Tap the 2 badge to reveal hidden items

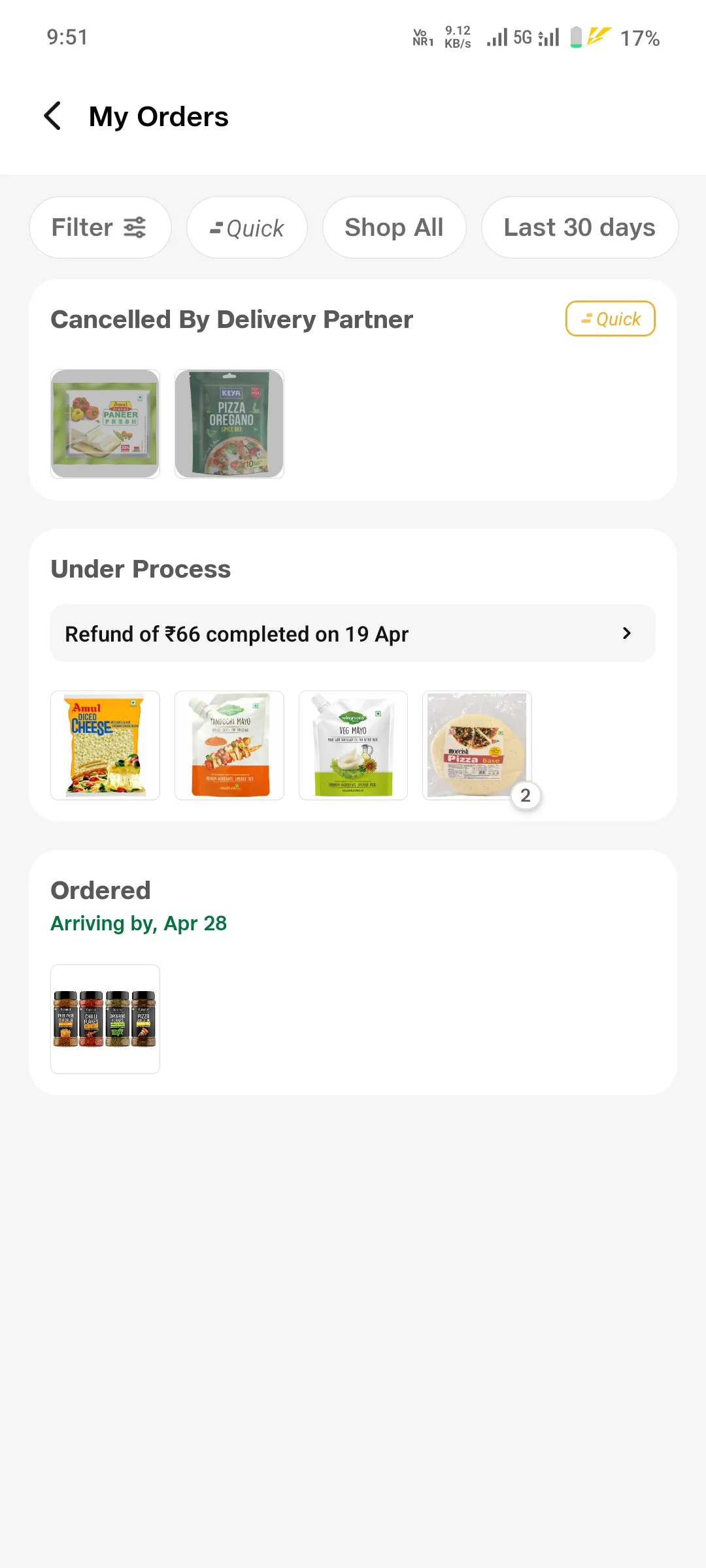[525, 795]
